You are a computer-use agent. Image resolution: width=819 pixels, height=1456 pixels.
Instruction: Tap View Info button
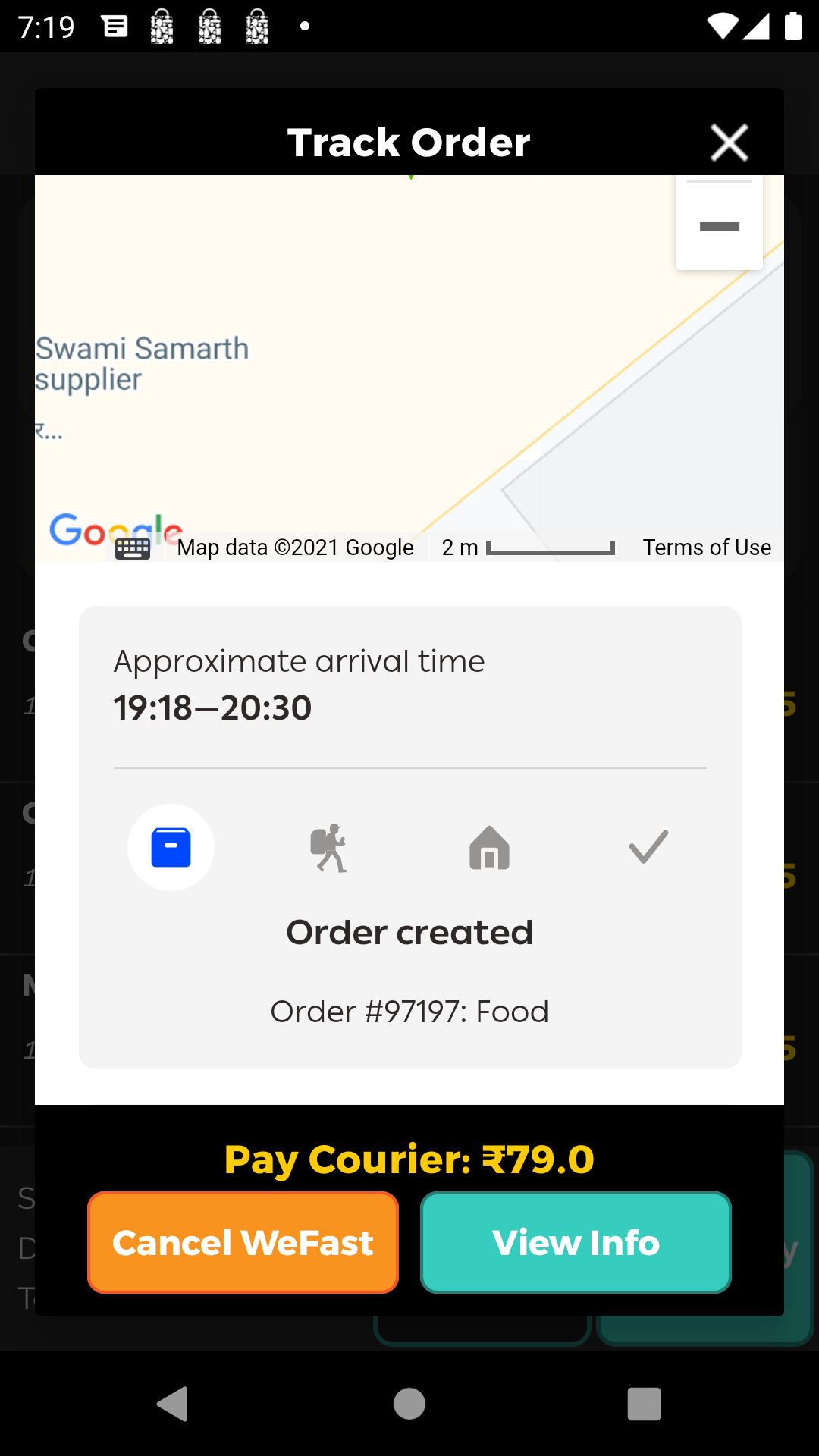click(576, 1242)
